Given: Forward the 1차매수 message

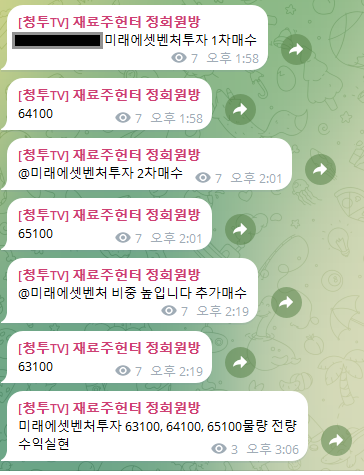Looking at the screenshot, I should tap(296, 49).
